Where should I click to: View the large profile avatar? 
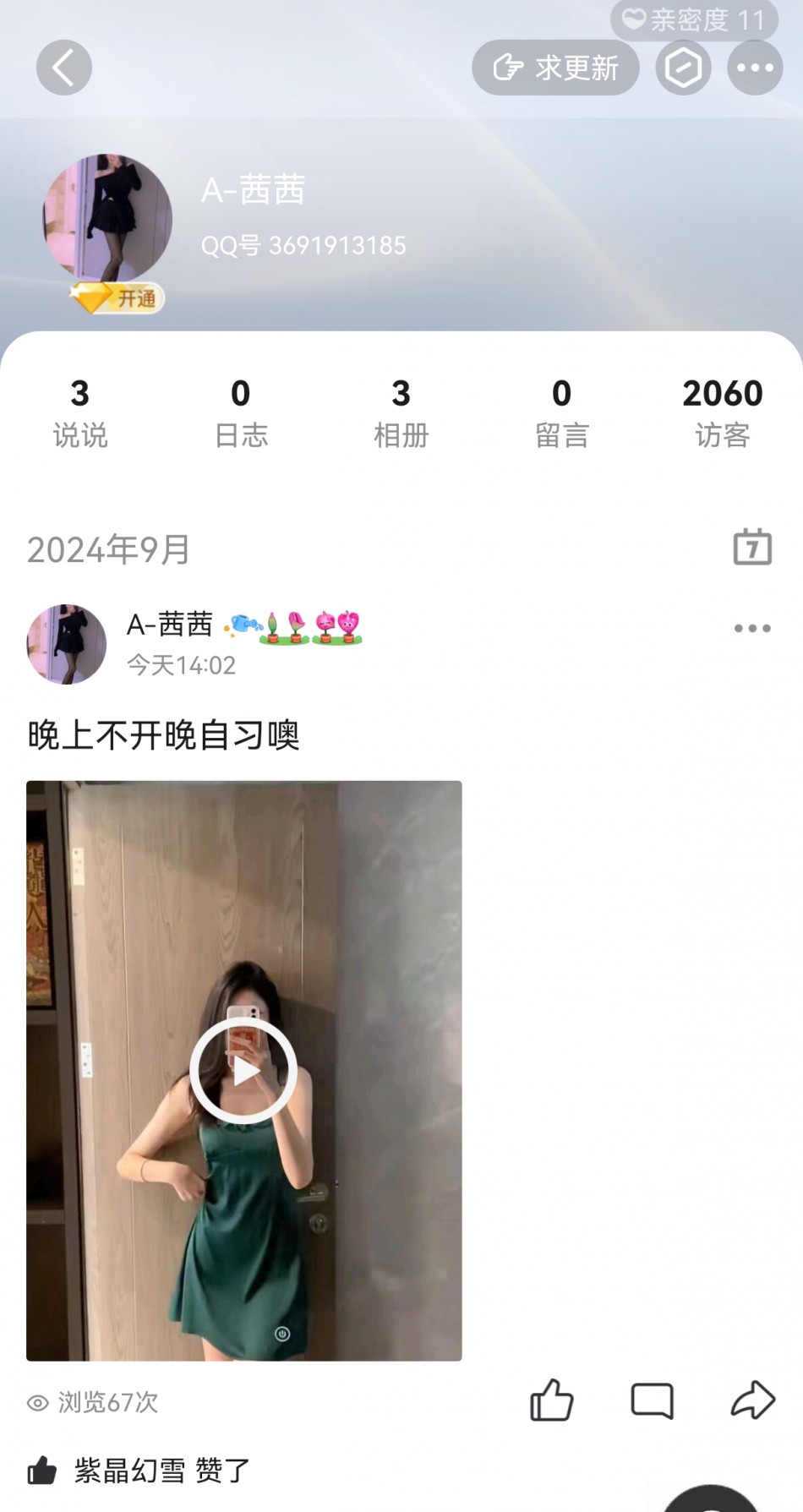click(x=107, y=218)
